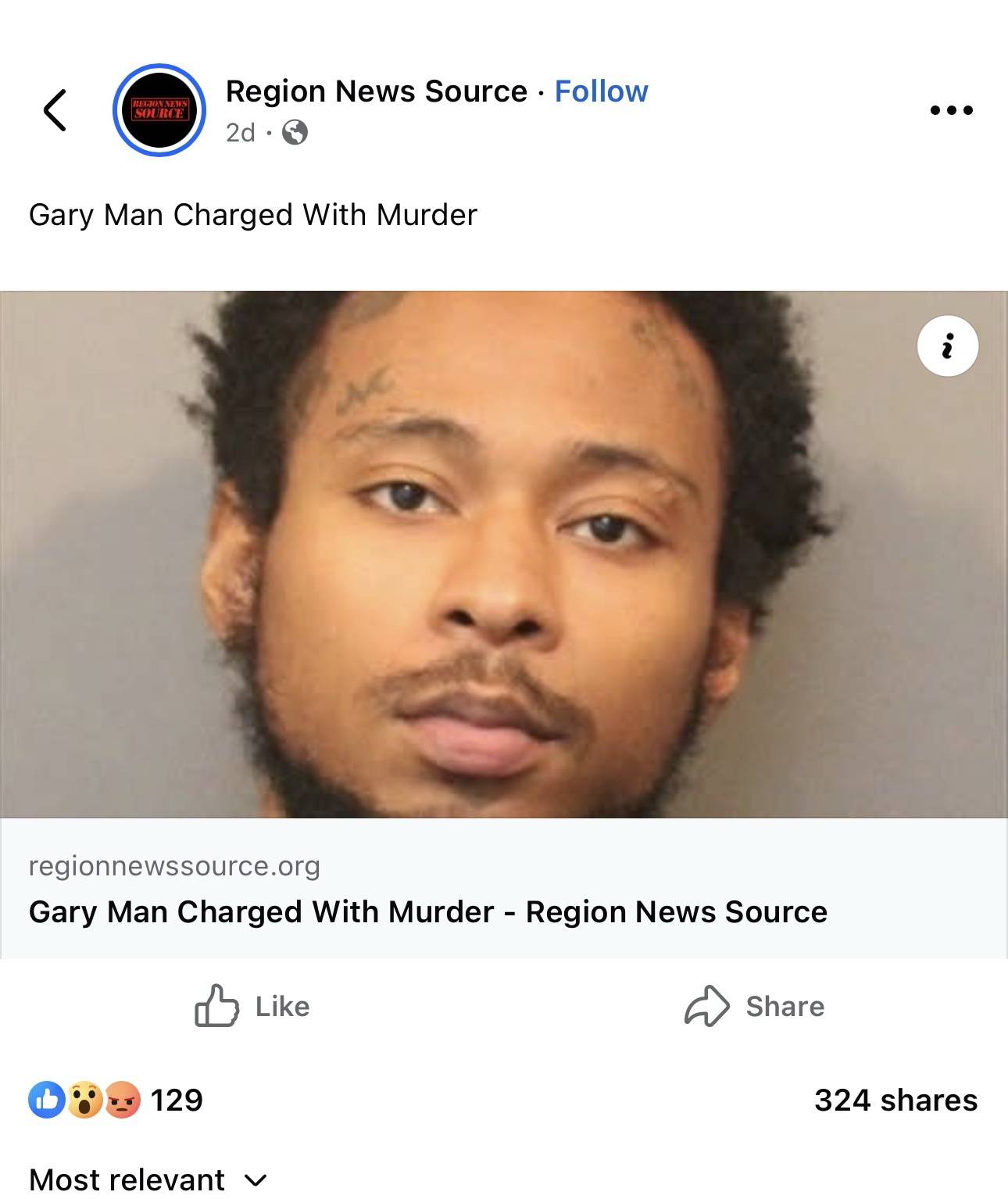View the 324 shares
This screenshot has height=1199, width=1008.
895,1101
